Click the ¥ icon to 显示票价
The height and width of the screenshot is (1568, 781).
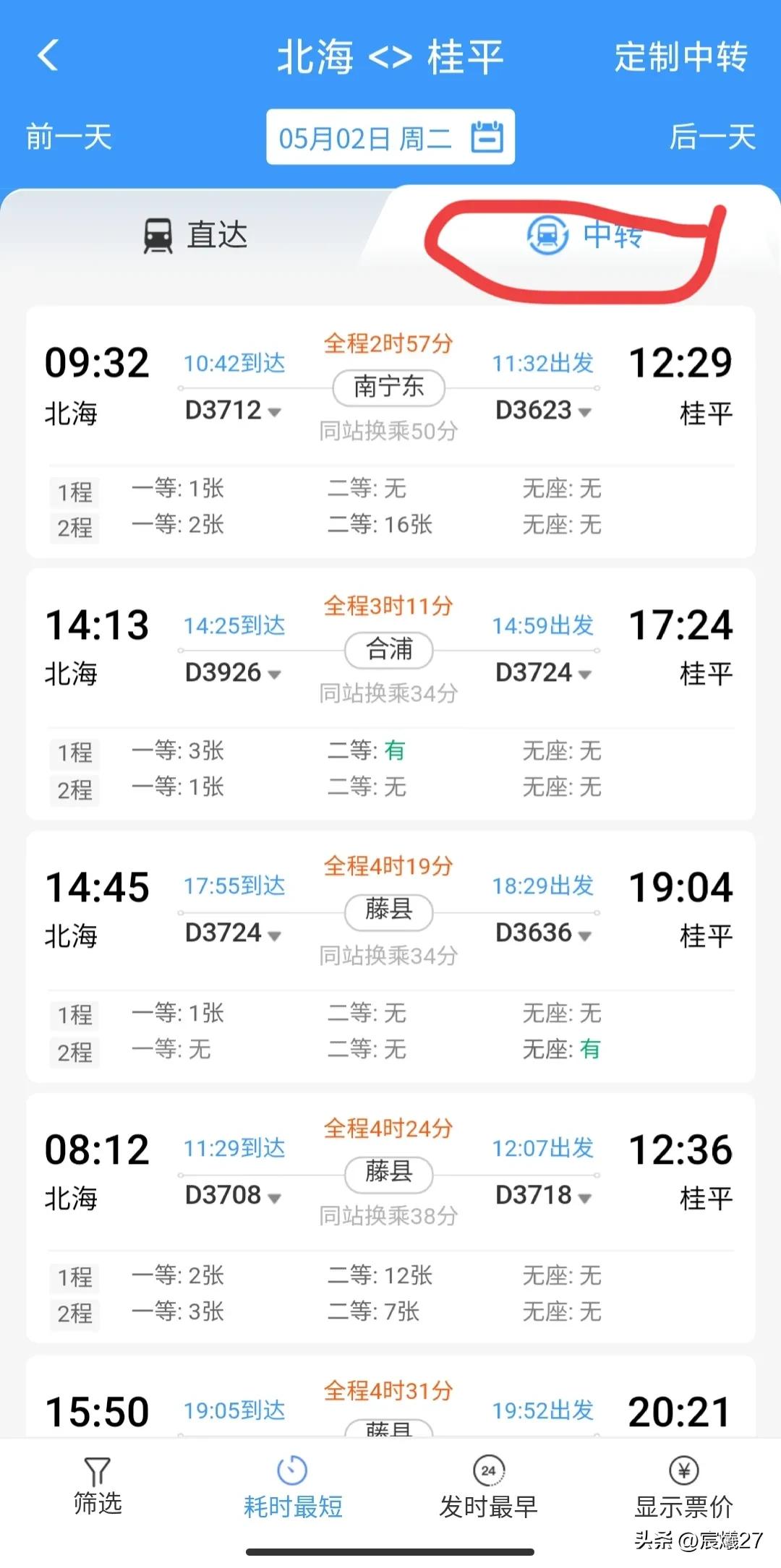683,1471
